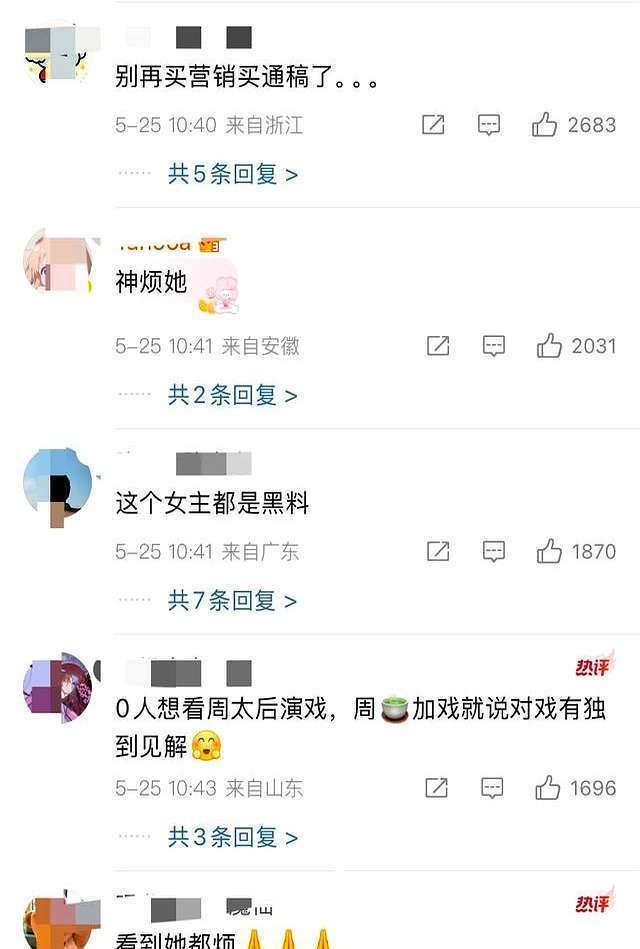Open the avatar of the 这个女主都是黑料 commenter
This screenshot has width=640, height=949.
58,486
